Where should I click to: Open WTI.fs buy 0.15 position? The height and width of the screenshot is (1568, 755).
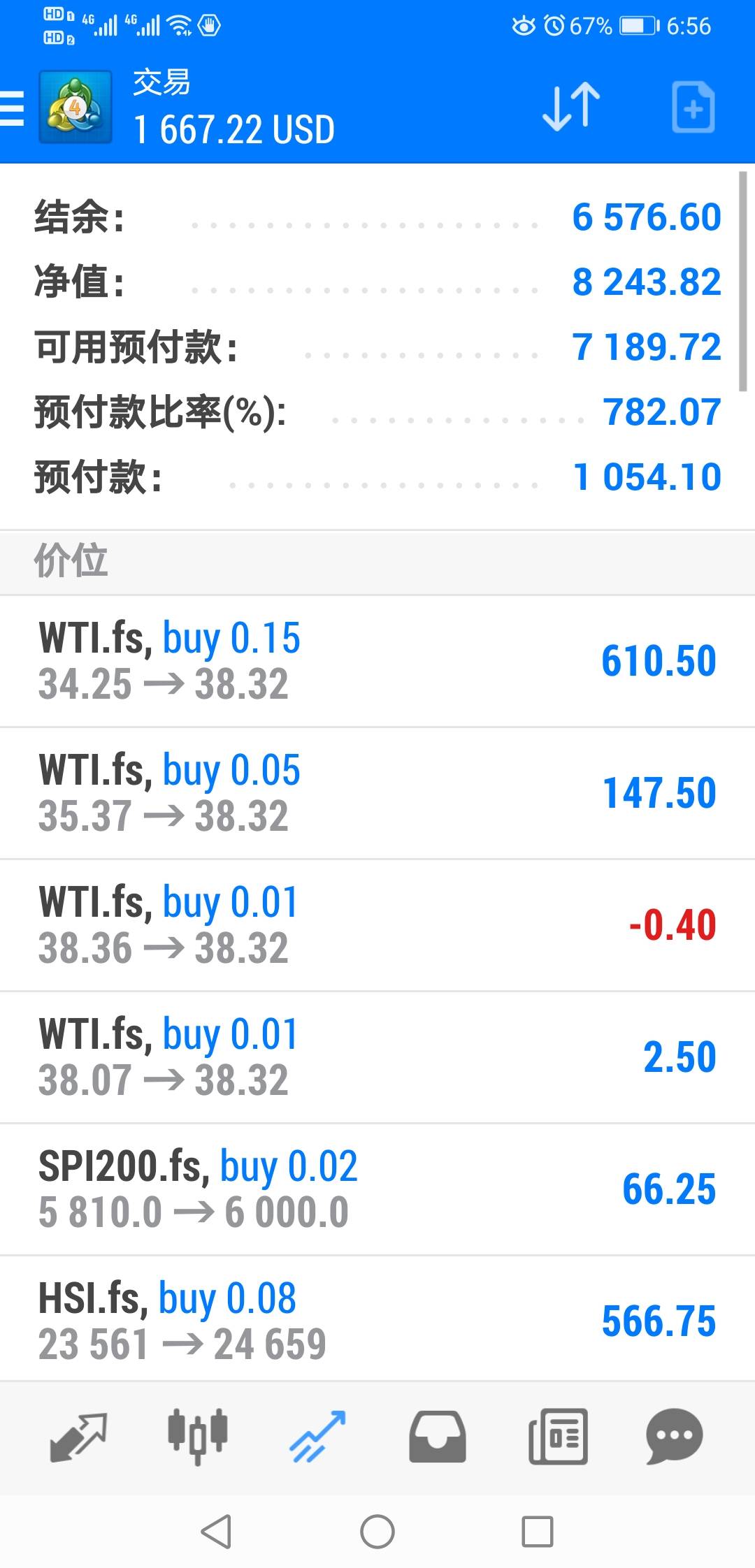[377, 661]
